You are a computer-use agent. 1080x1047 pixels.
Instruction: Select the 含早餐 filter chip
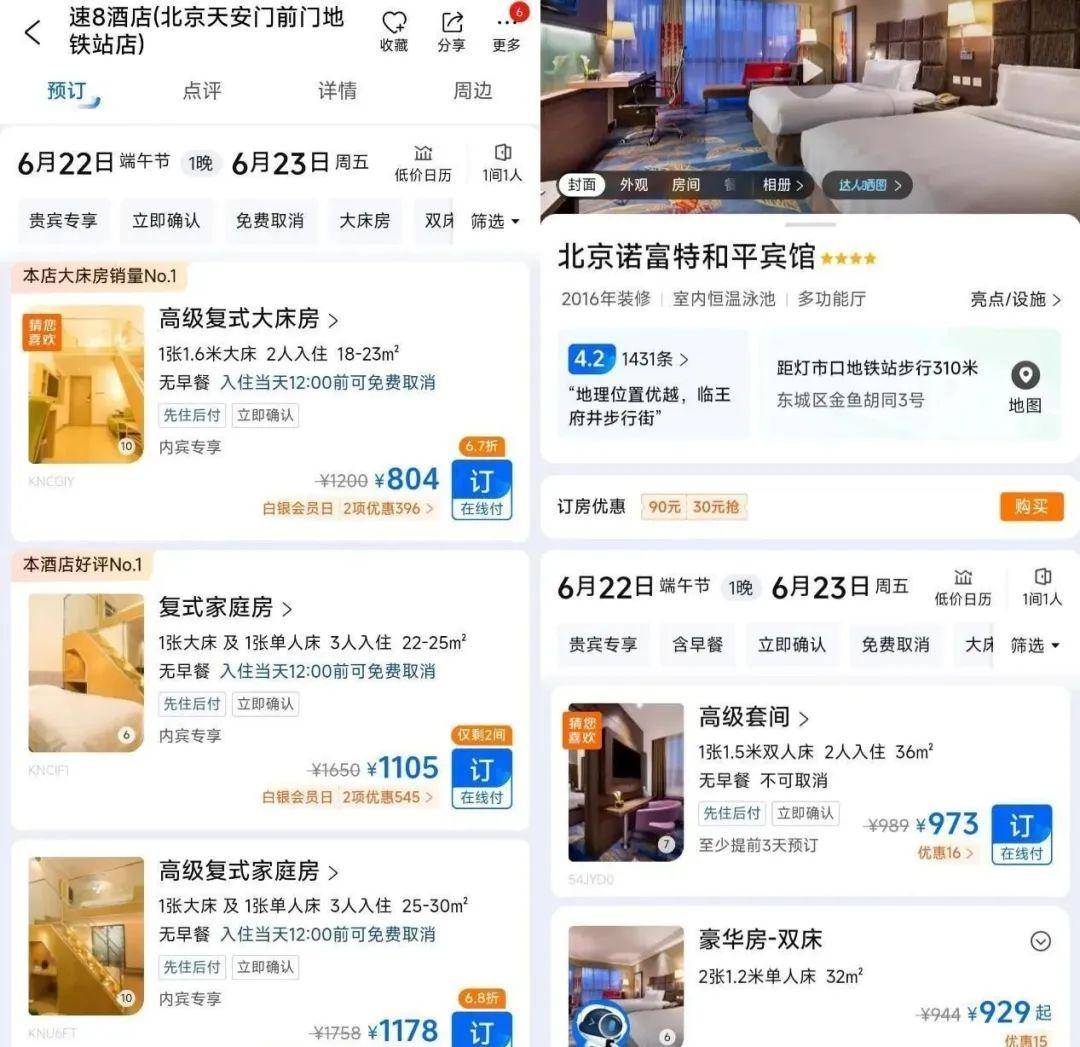click(697, 645)
